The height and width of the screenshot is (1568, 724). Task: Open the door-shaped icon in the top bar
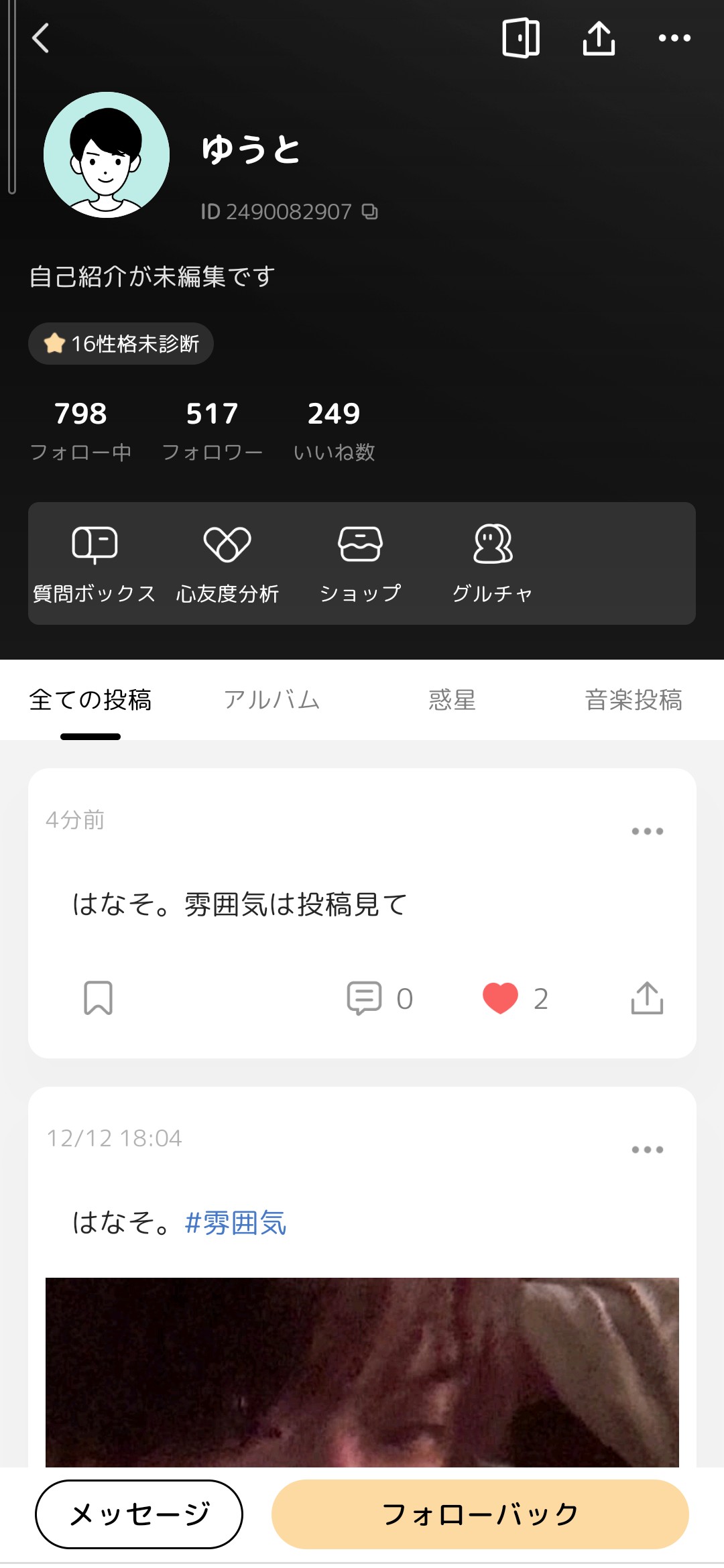pyautogui.click(x=521, y=38)
